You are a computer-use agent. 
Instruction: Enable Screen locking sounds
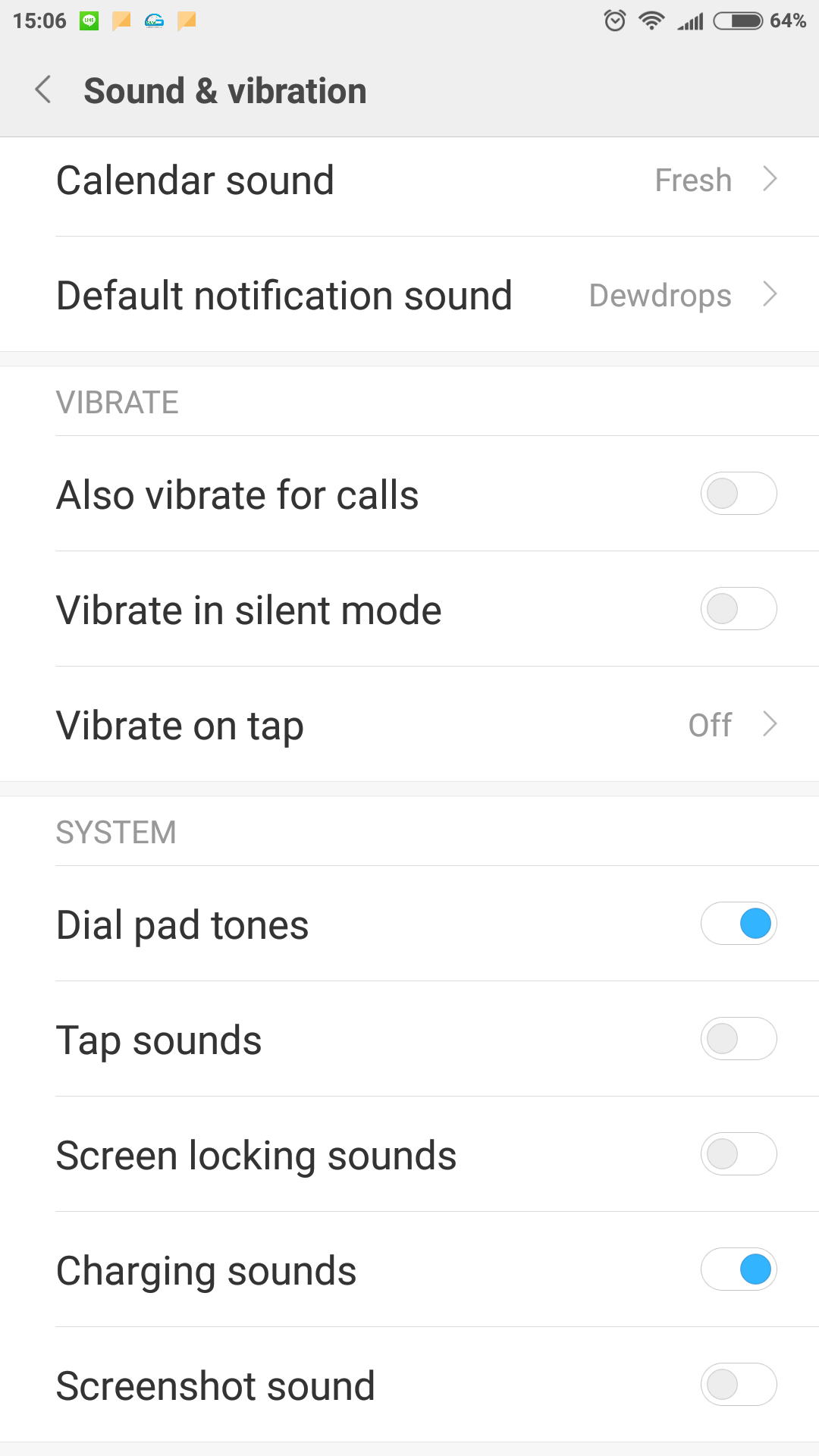(739, 1154)
